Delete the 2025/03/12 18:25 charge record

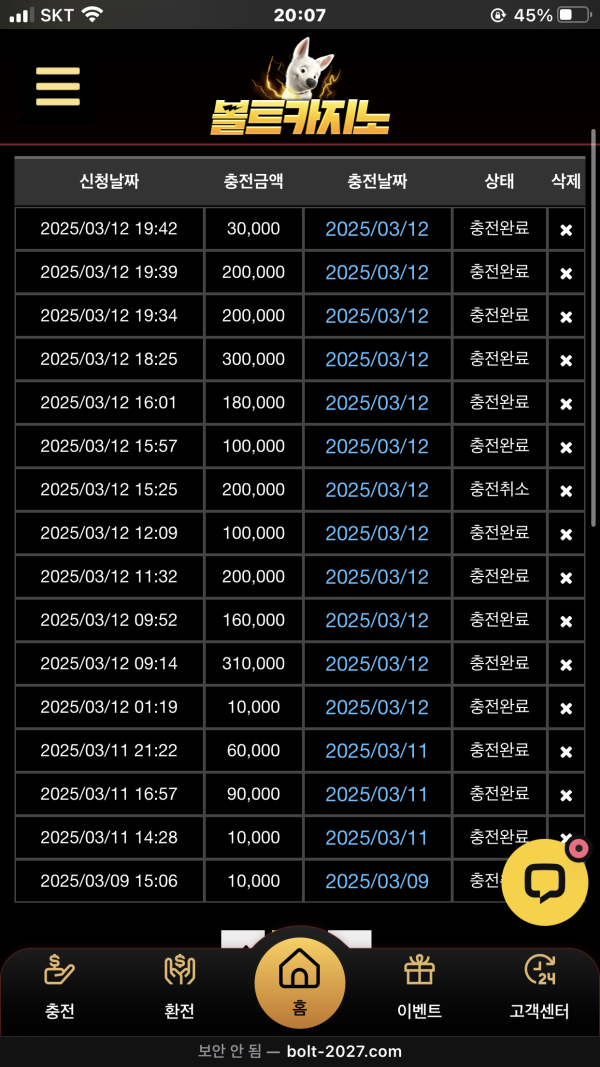(566, 360)
